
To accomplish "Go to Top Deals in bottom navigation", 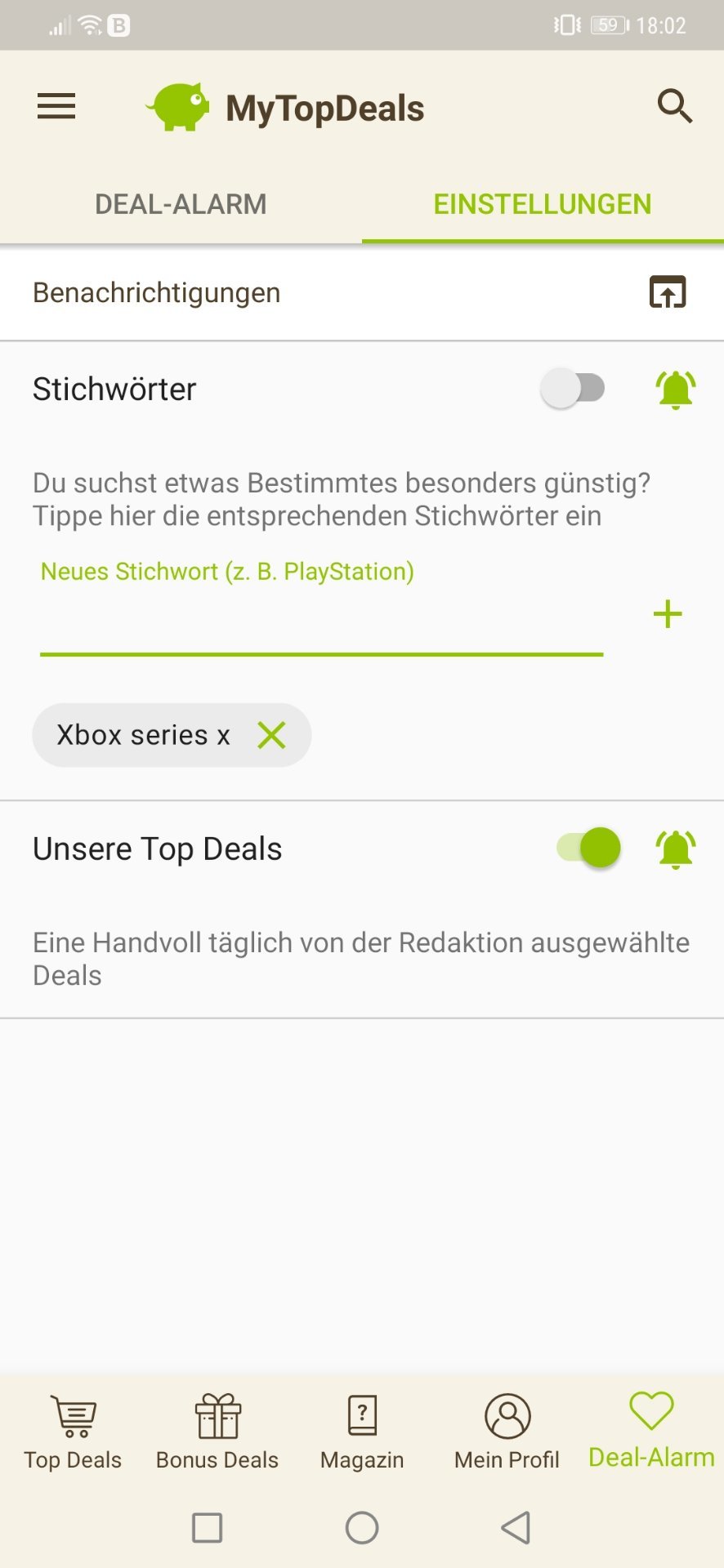I will (73, 1432).
